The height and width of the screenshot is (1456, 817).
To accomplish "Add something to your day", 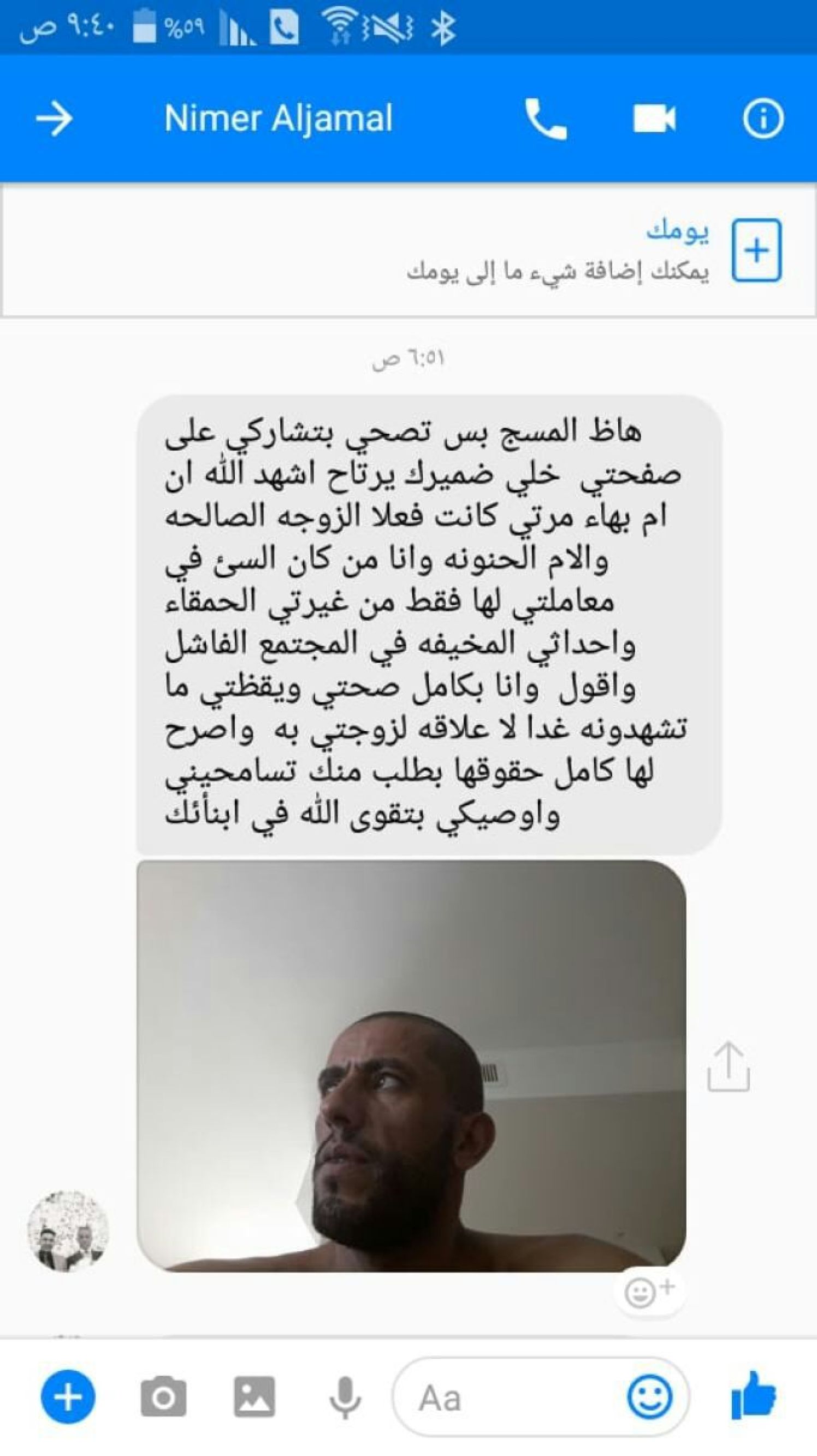I will pos(756,250).
